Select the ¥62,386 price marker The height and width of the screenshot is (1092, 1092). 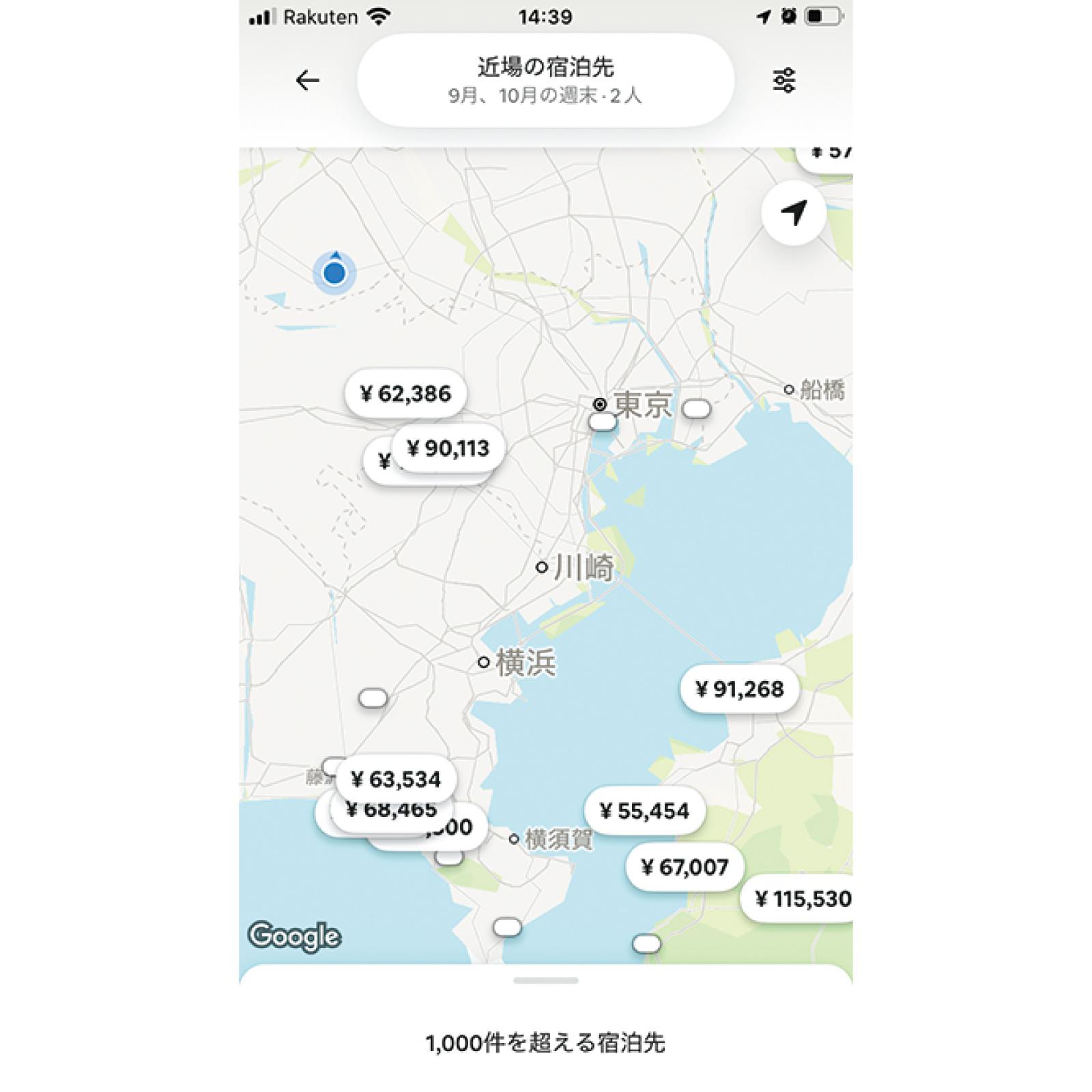tap(405, 394)
